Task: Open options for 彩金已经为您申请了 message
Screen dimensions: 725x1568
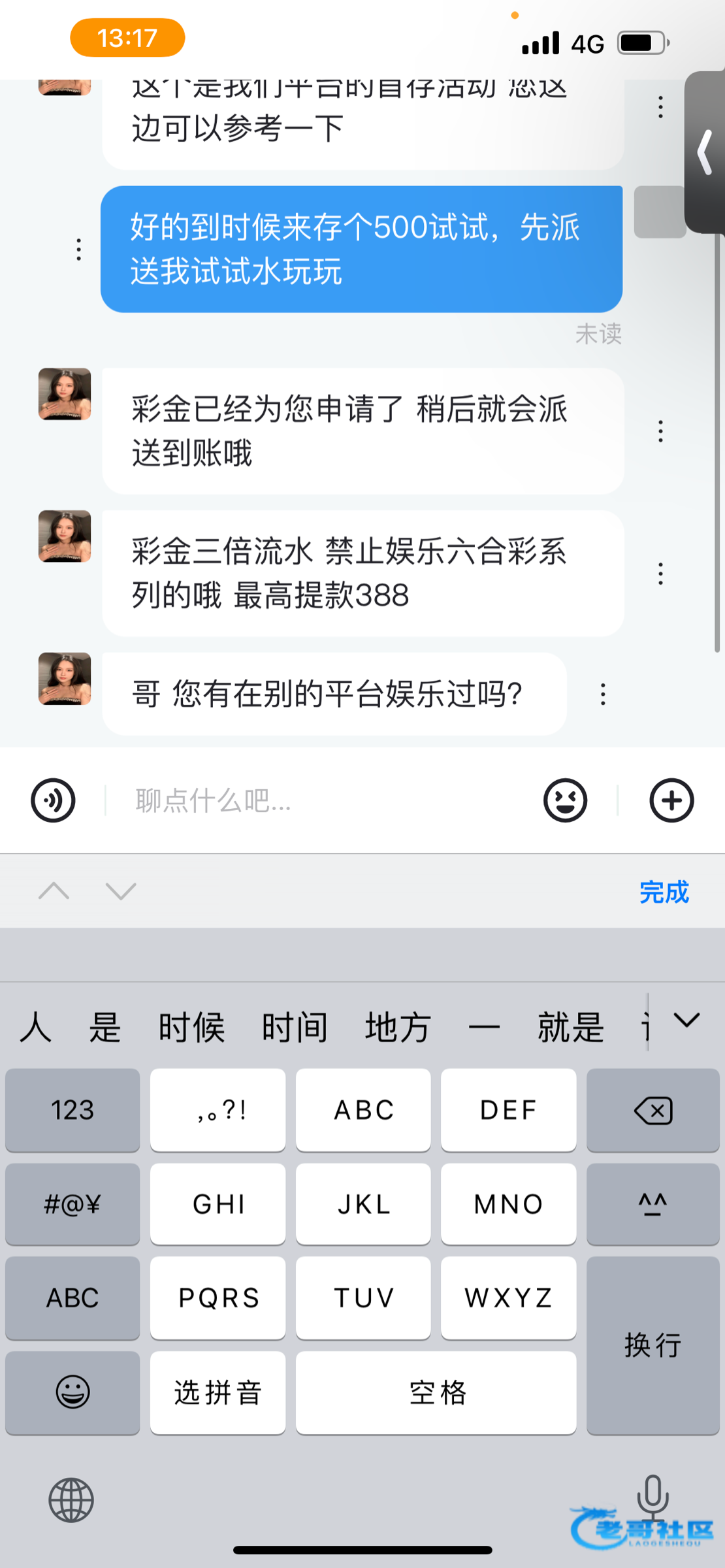Action: pos(660,431)
